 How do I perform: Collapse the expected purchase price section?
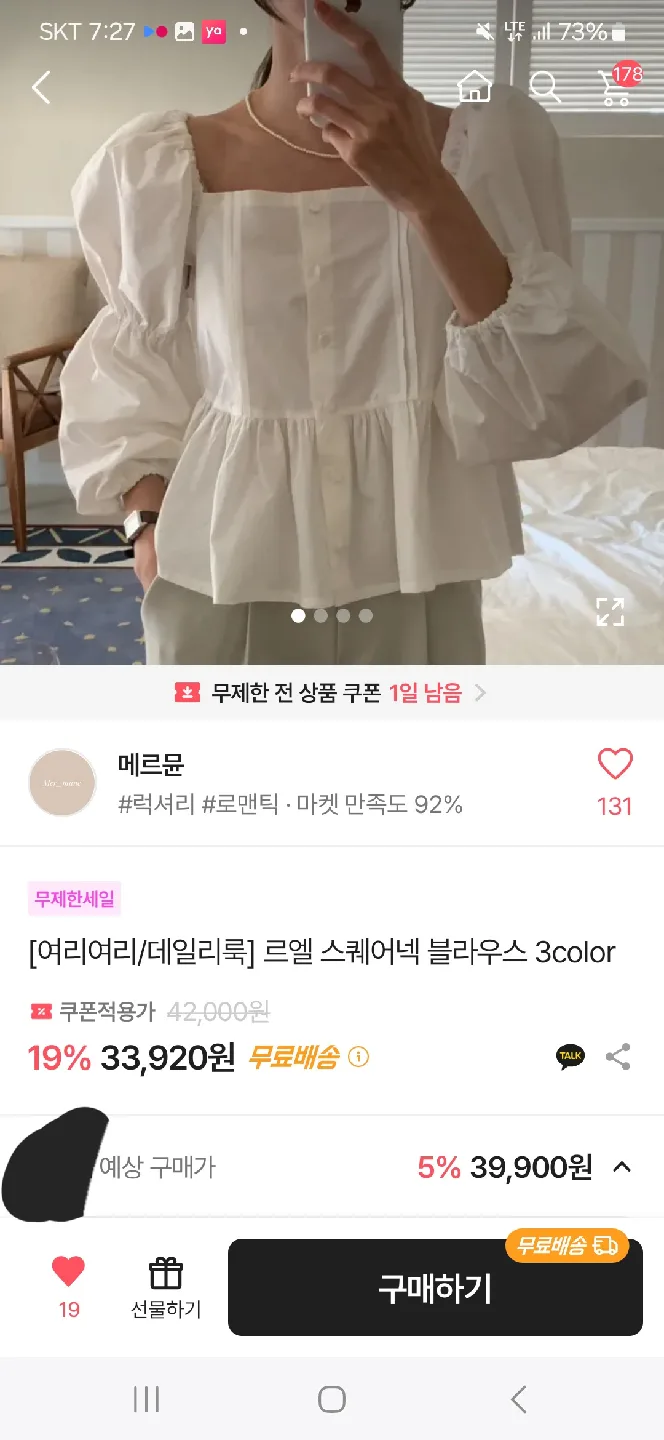click(x=622, y=1167)
